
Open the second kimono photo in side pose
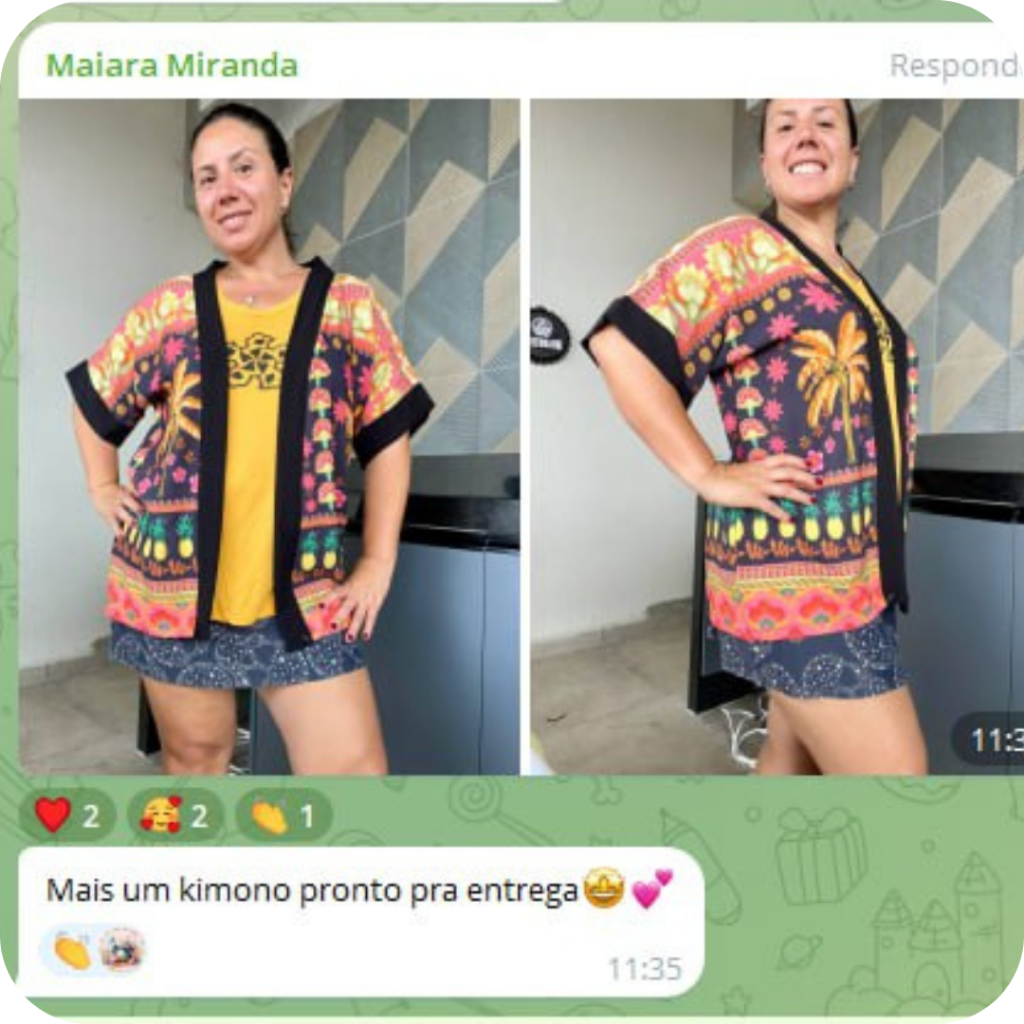point(776,436)
